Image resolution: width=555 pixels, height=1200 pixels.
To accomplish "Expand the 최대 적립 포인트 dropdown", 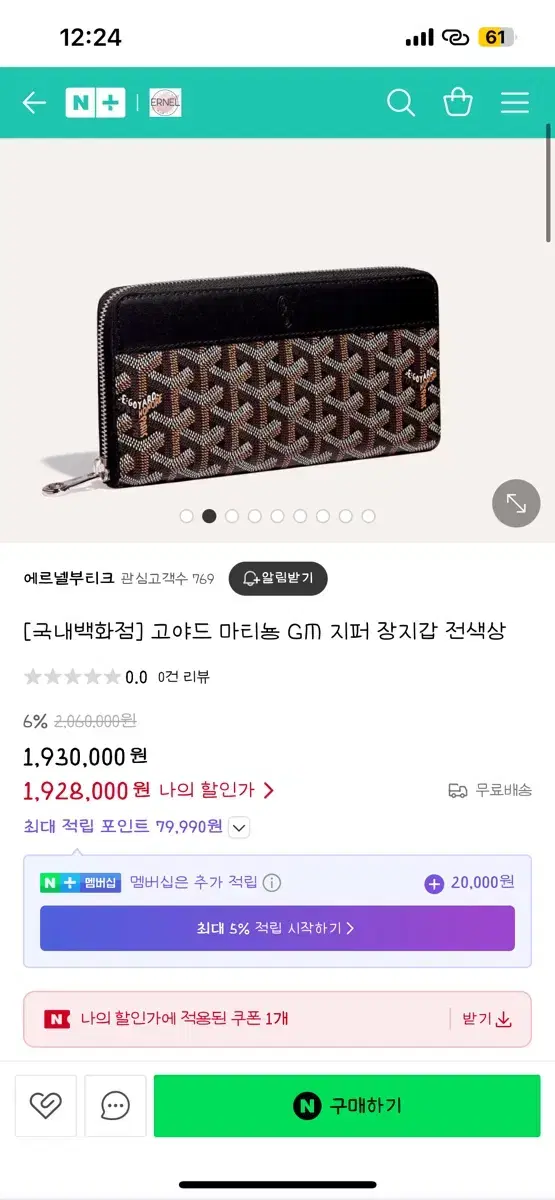I will click(239, 827).
